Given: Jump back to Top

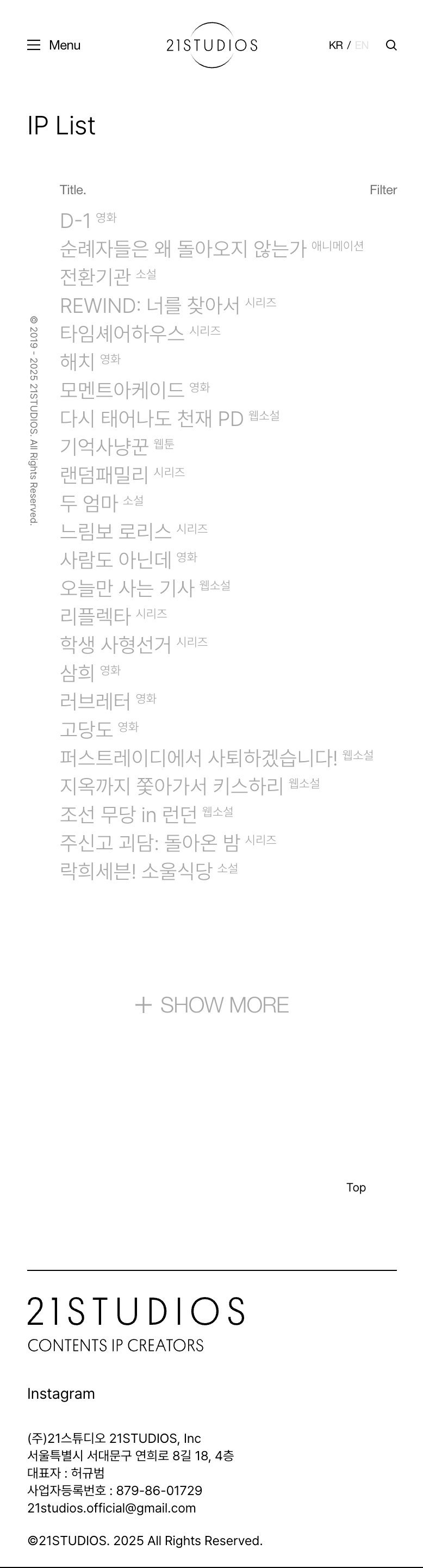Looking at the screenshot, I should coord(356,1188).
